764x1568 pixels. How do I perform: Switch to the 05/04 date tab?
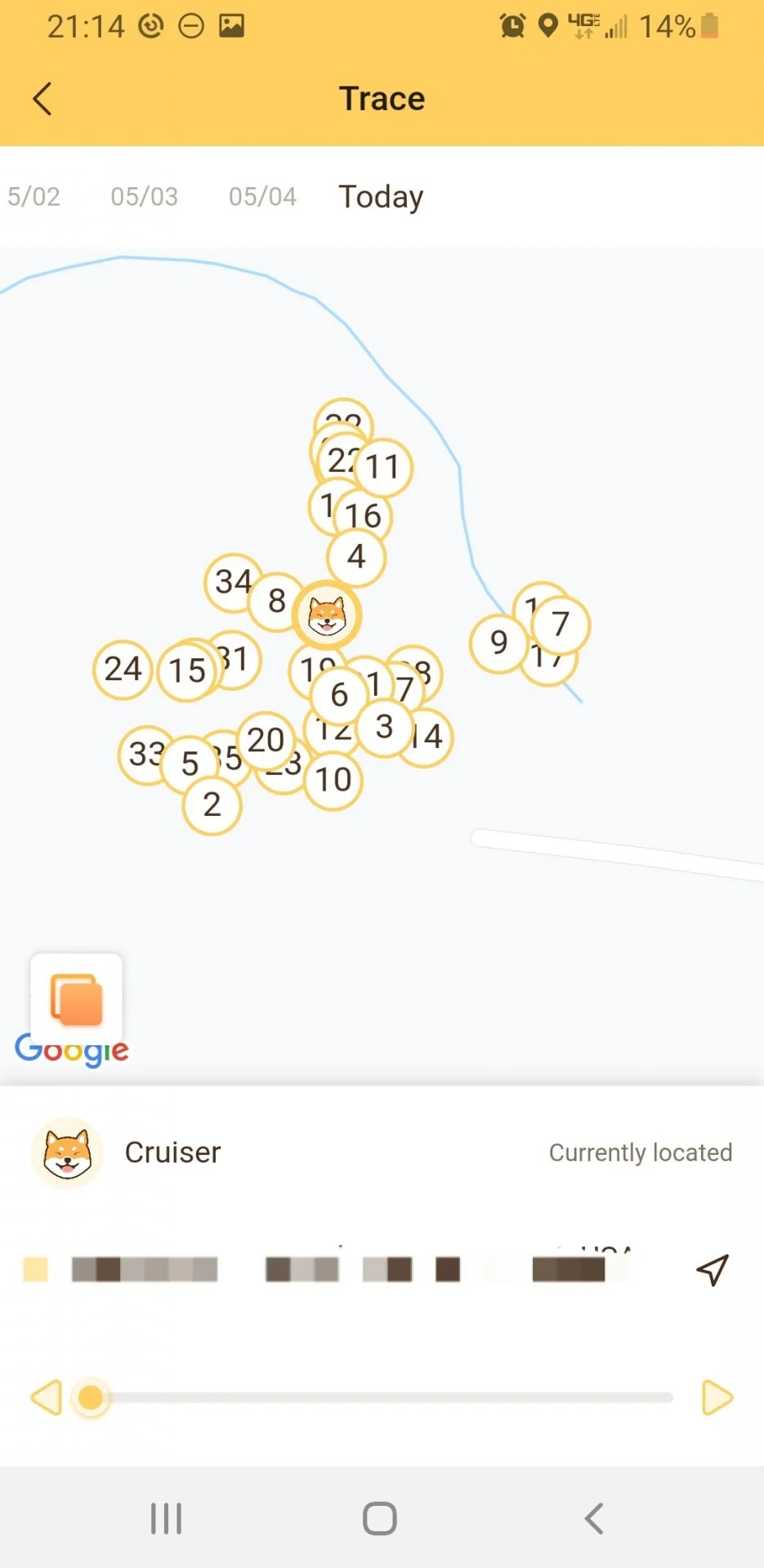click(262, 197)
